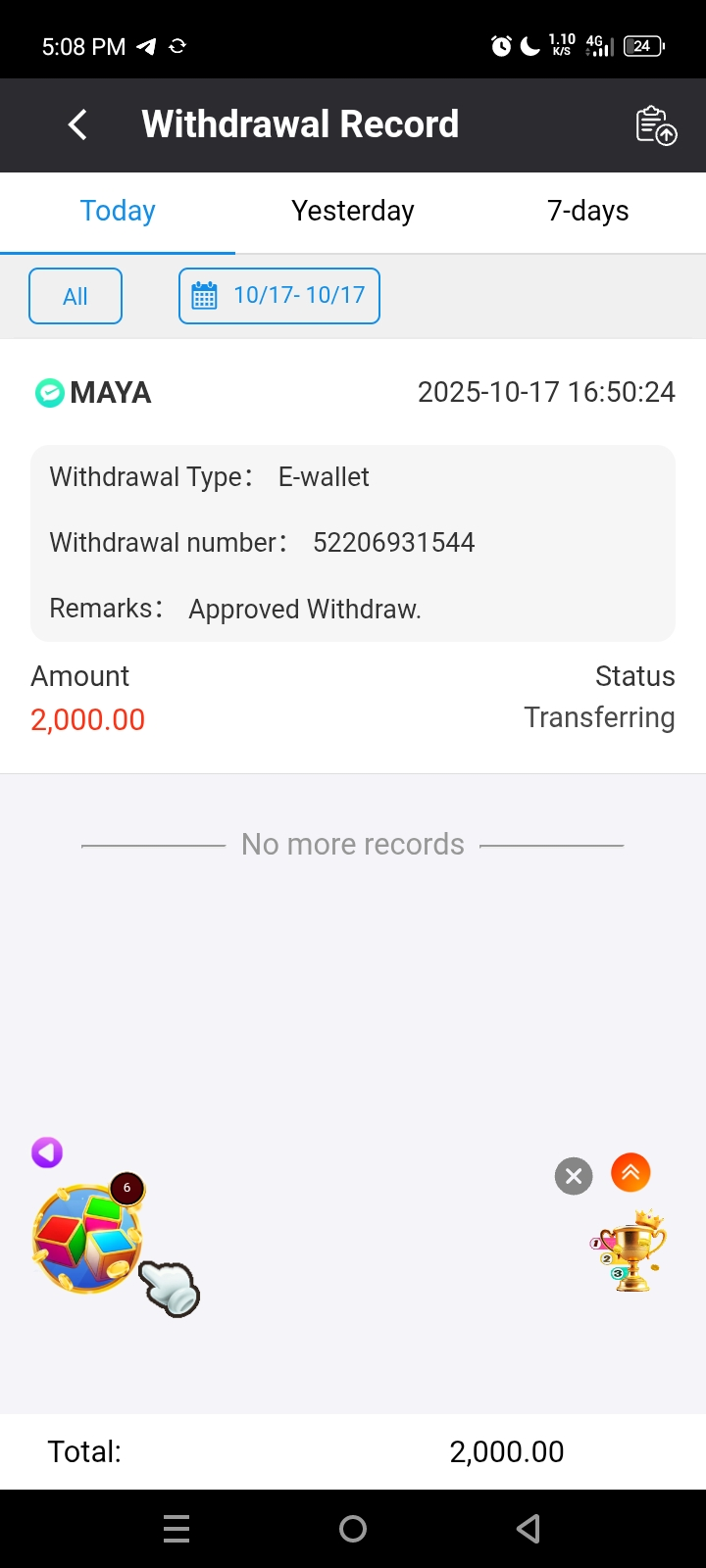Open the system recent apps menu
Image resolution: width=706 pixels, height=1568 pixels.
pyautogui.click(x=176, y=1529)
